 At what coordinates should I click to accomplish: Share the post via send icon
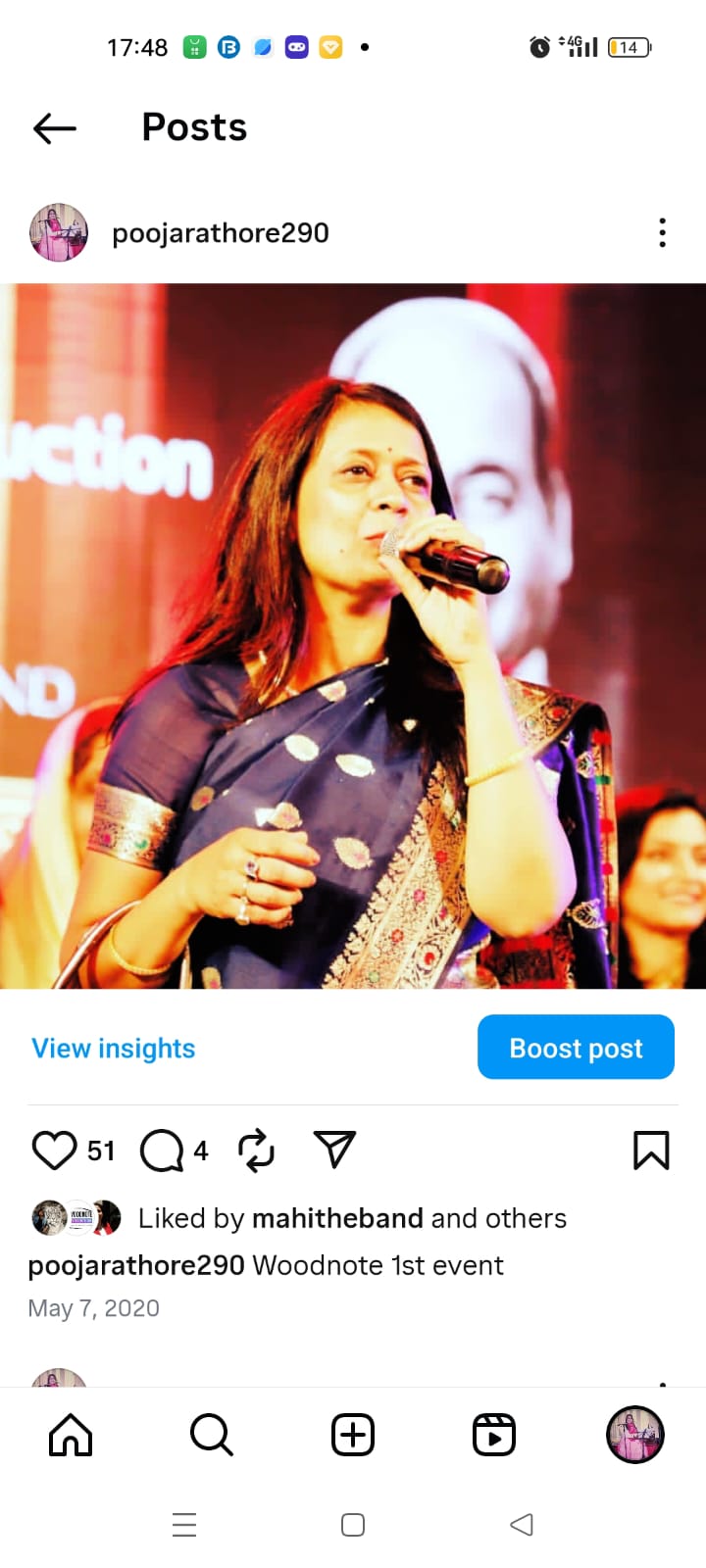click(333, 1150)
